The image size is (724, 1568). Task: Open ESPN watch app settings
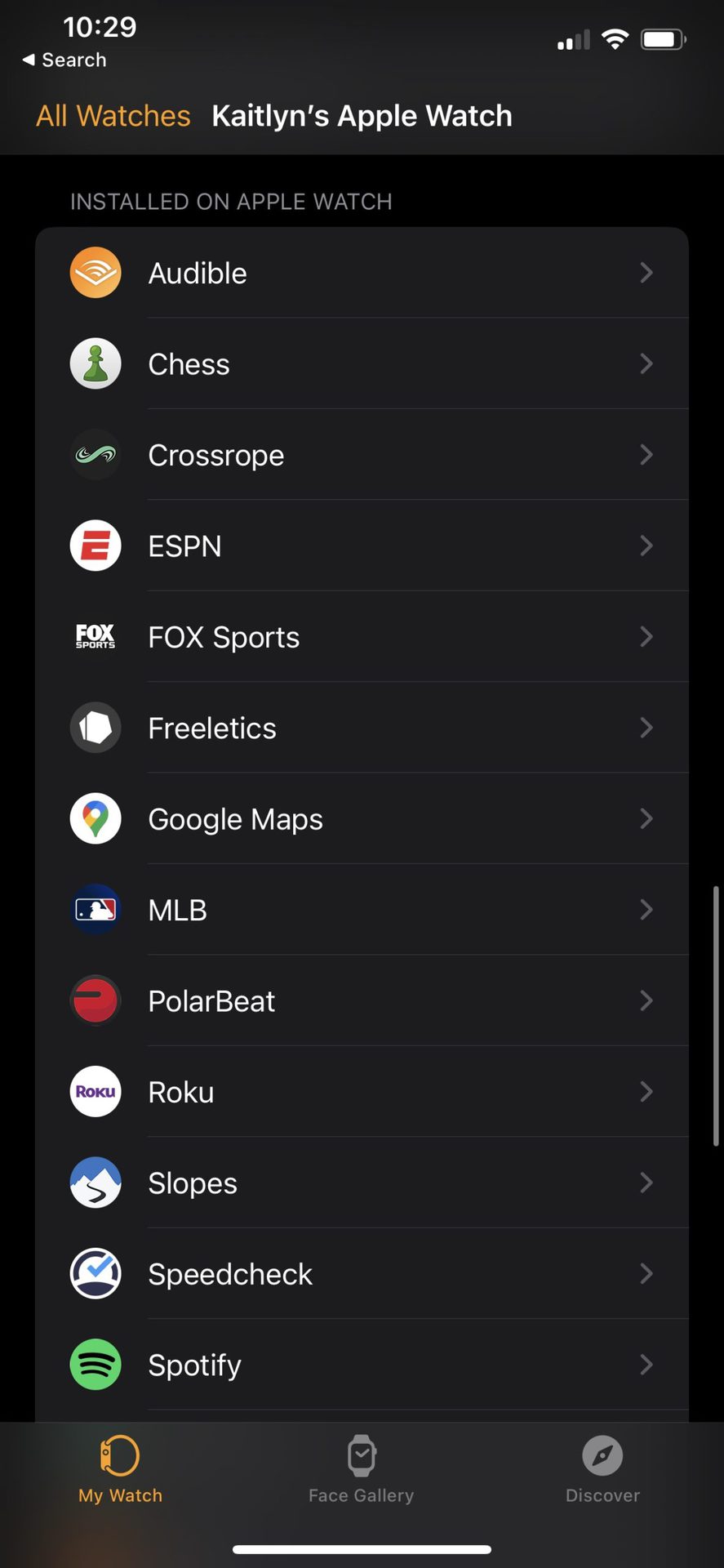[x=361, y=546]
